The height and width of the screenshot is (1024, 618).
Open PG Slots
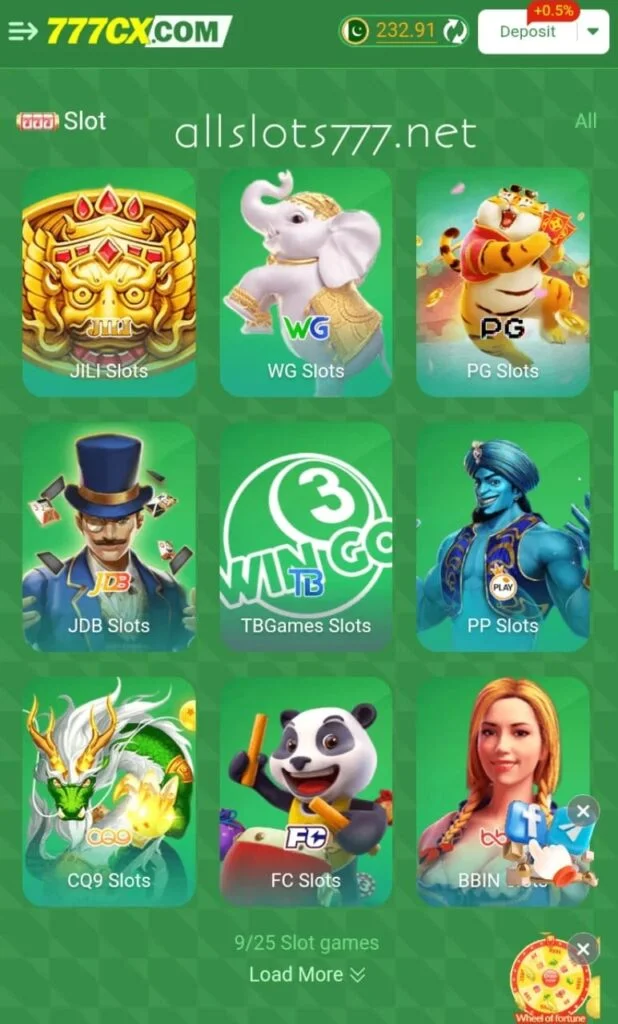[x=503, y=282]
